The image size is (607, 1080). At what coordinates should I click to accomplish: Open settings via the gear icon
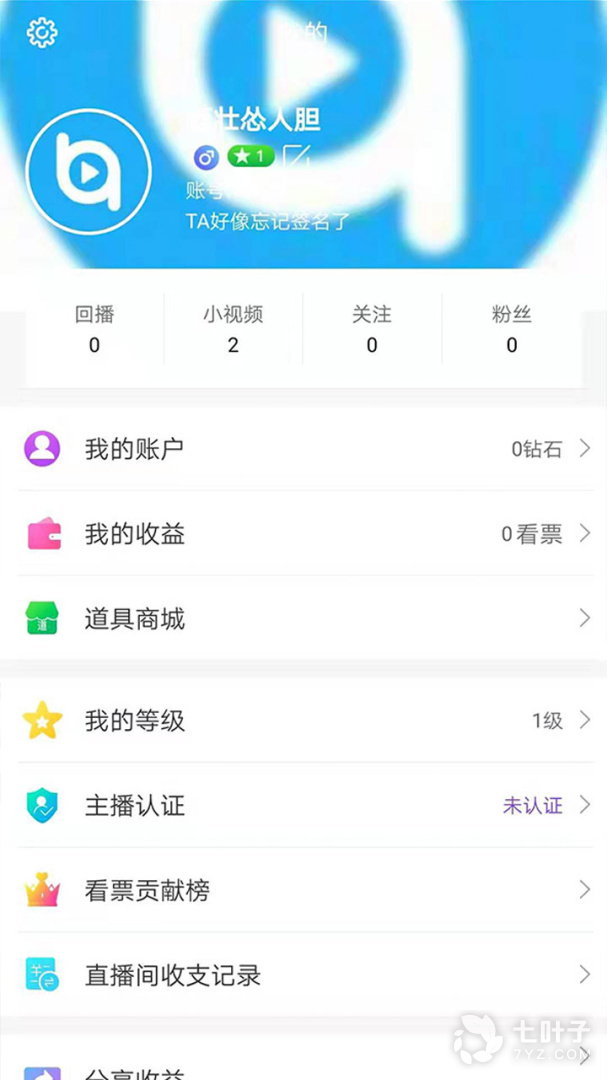click(x=42, y=32)
